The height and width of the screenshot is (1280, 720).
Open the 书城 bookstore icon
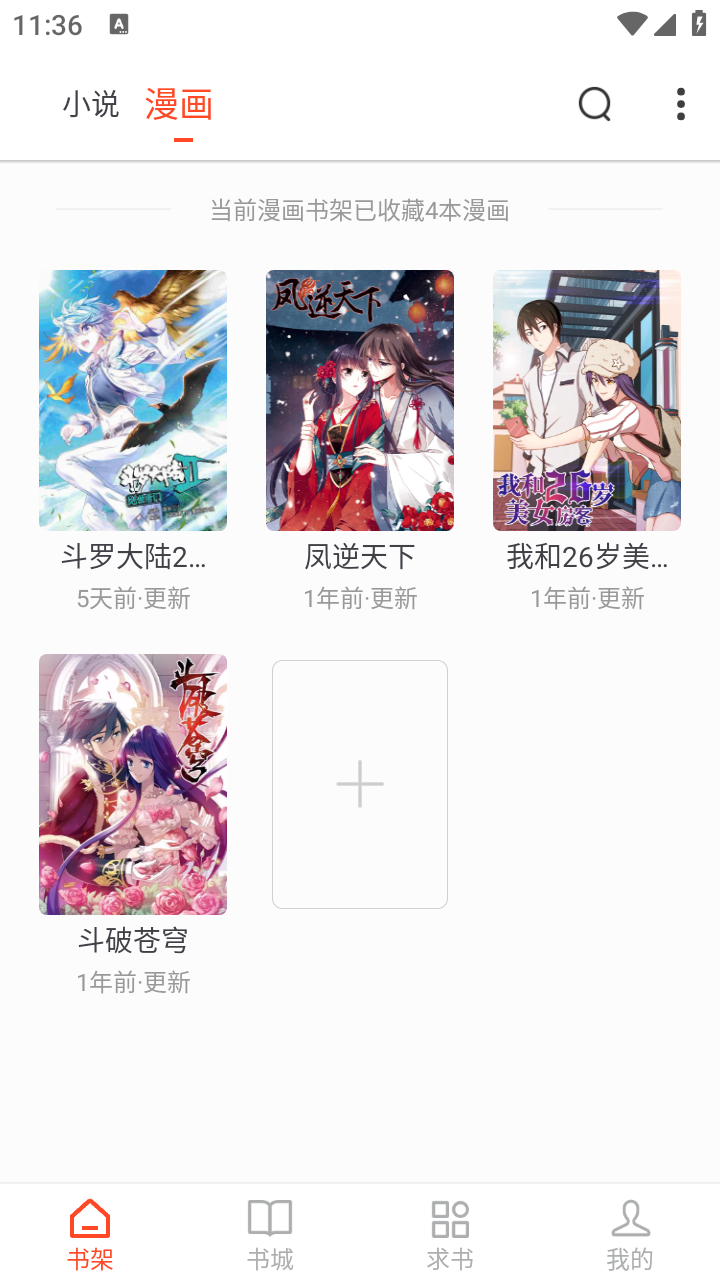pos(270,1230)
